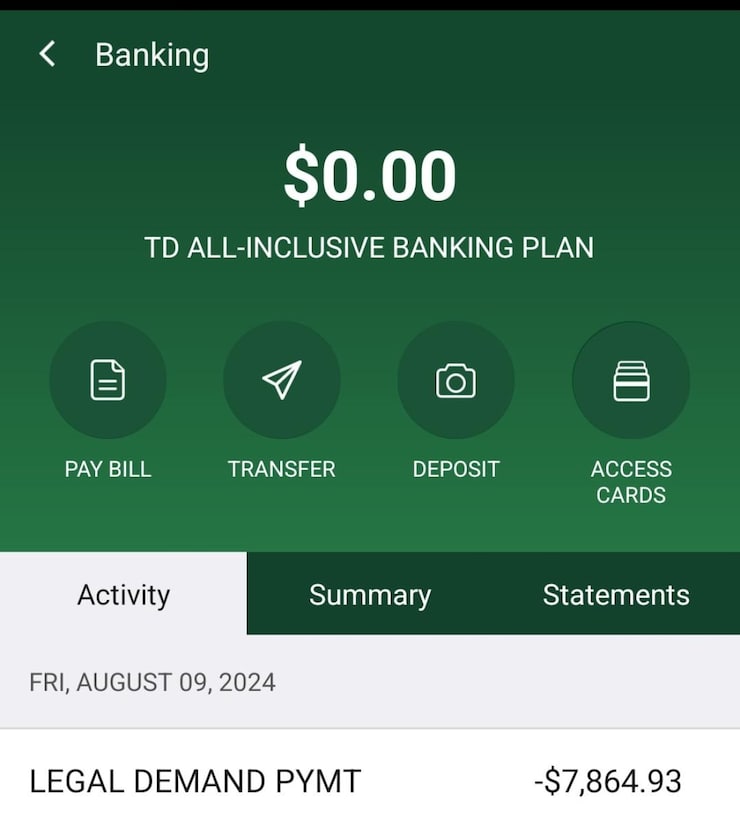
Task: Open the Statements tab
Action: click(615, 594)
